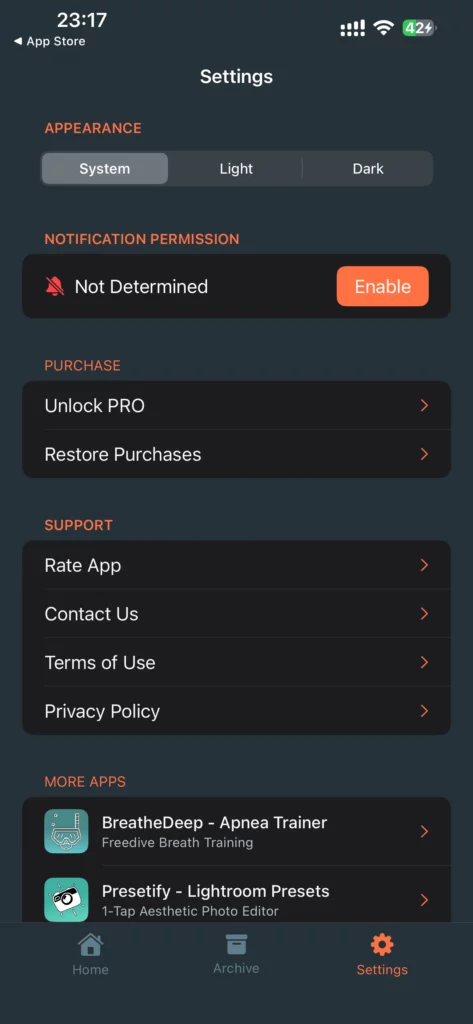
Task: Open BreatheDeep - Apnea Trainer app
Action: [x=236, y=831]
